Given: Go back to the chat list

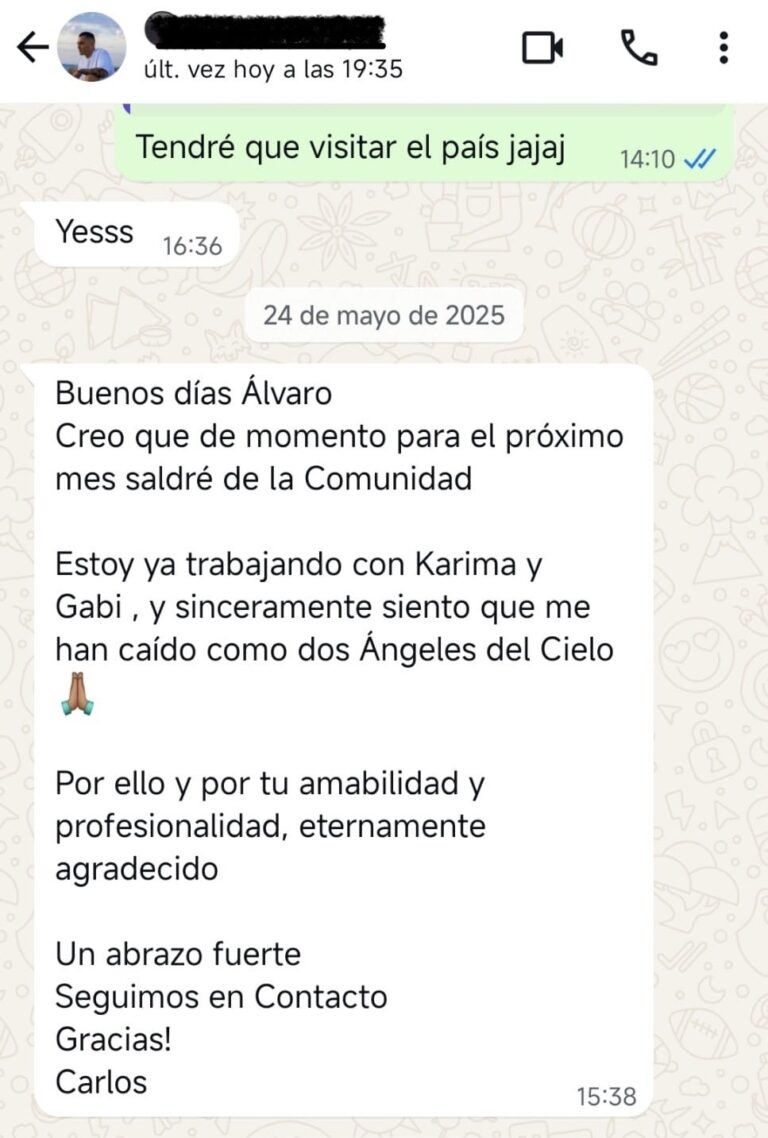Looking at the screenshot, I should [x=32, y=47].
